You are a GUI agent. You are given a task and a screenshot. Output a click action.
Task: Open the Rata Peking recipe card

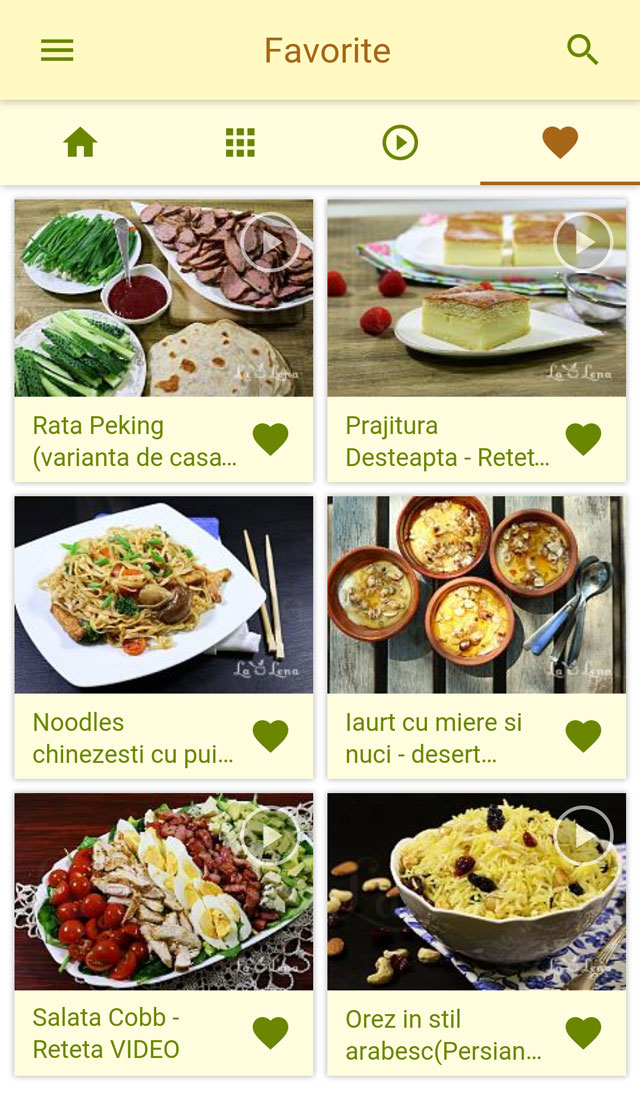[164, 298]
